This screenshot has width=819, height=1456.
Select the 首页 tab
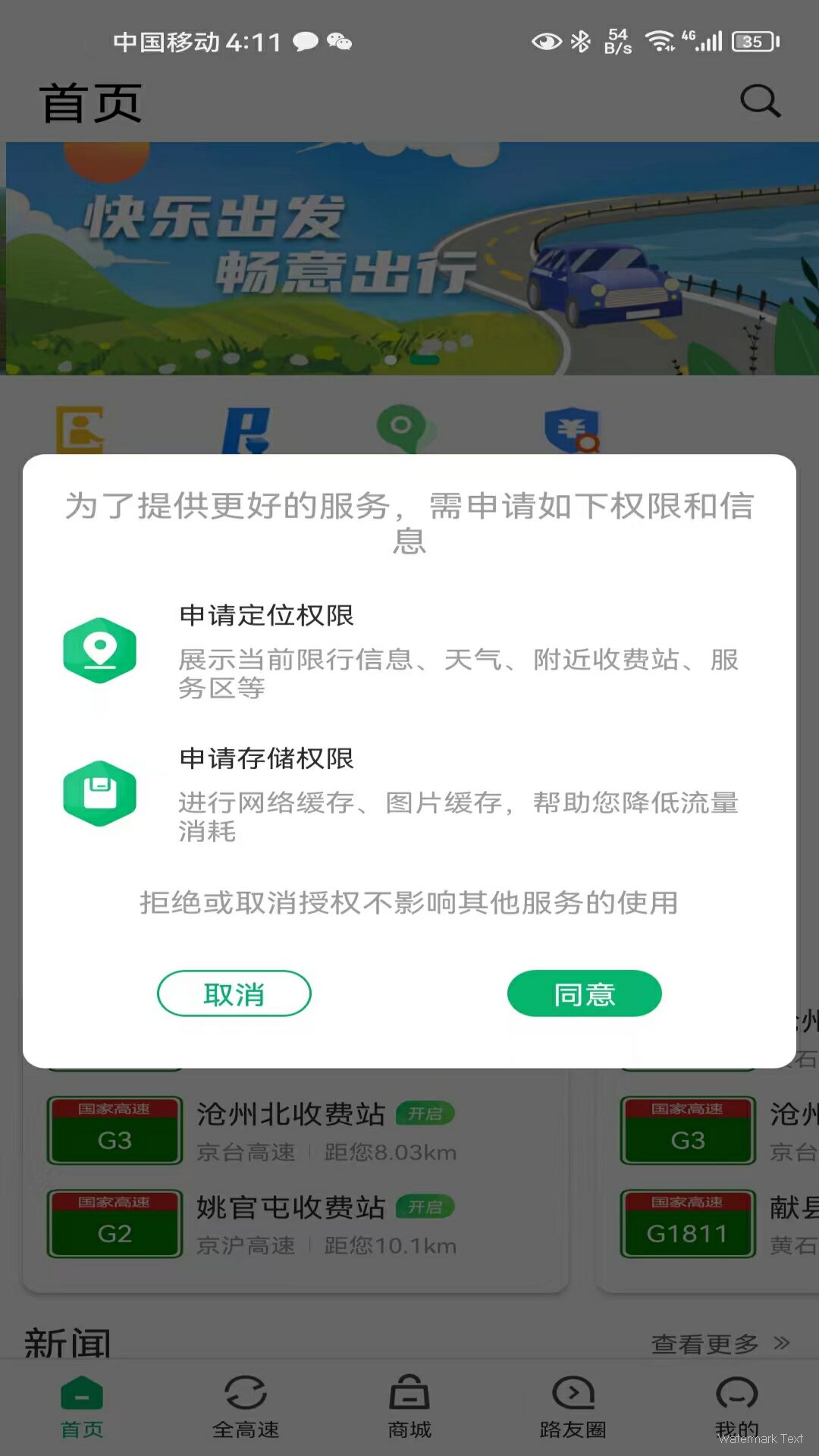click(82, 1407)
